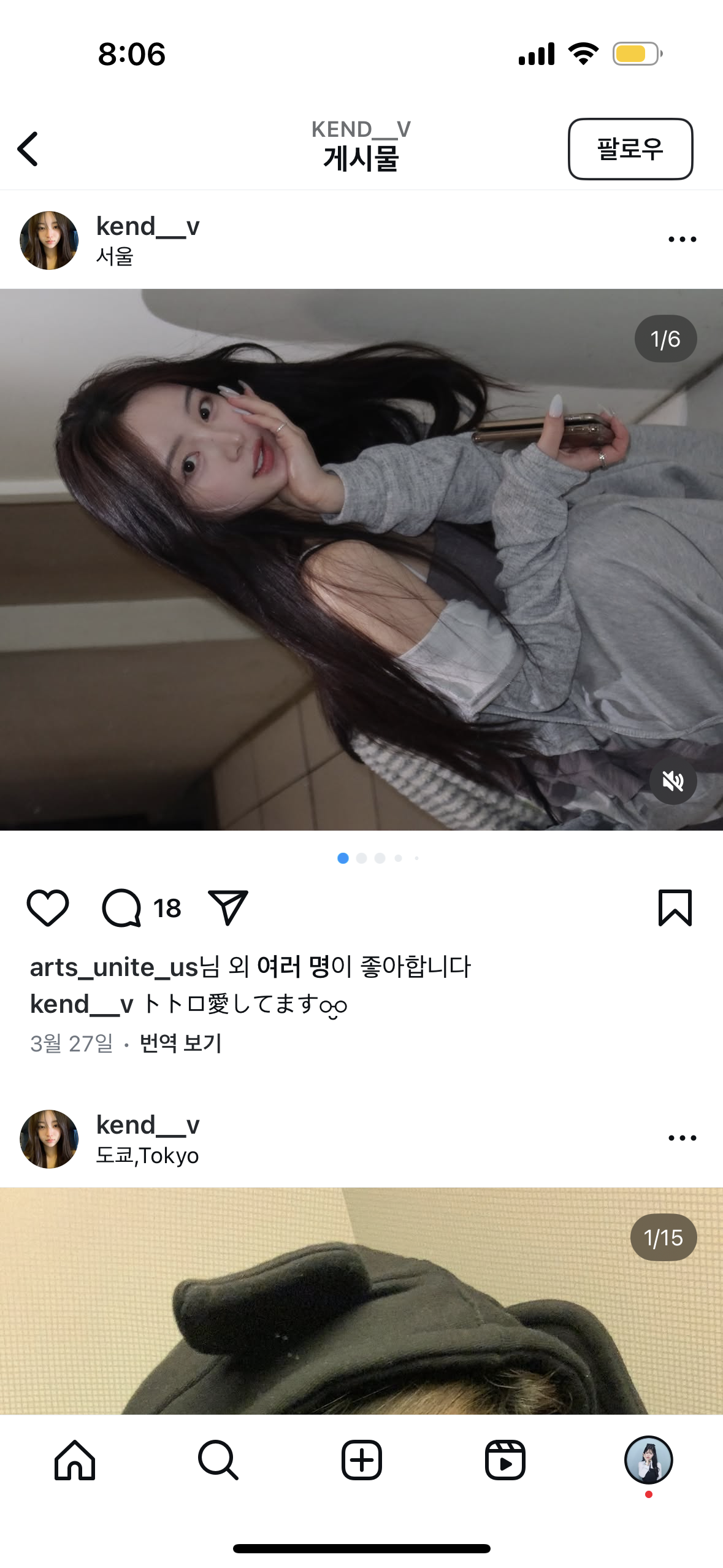
Task: Switch to the Search tab
Action: tap(218, 1461)
